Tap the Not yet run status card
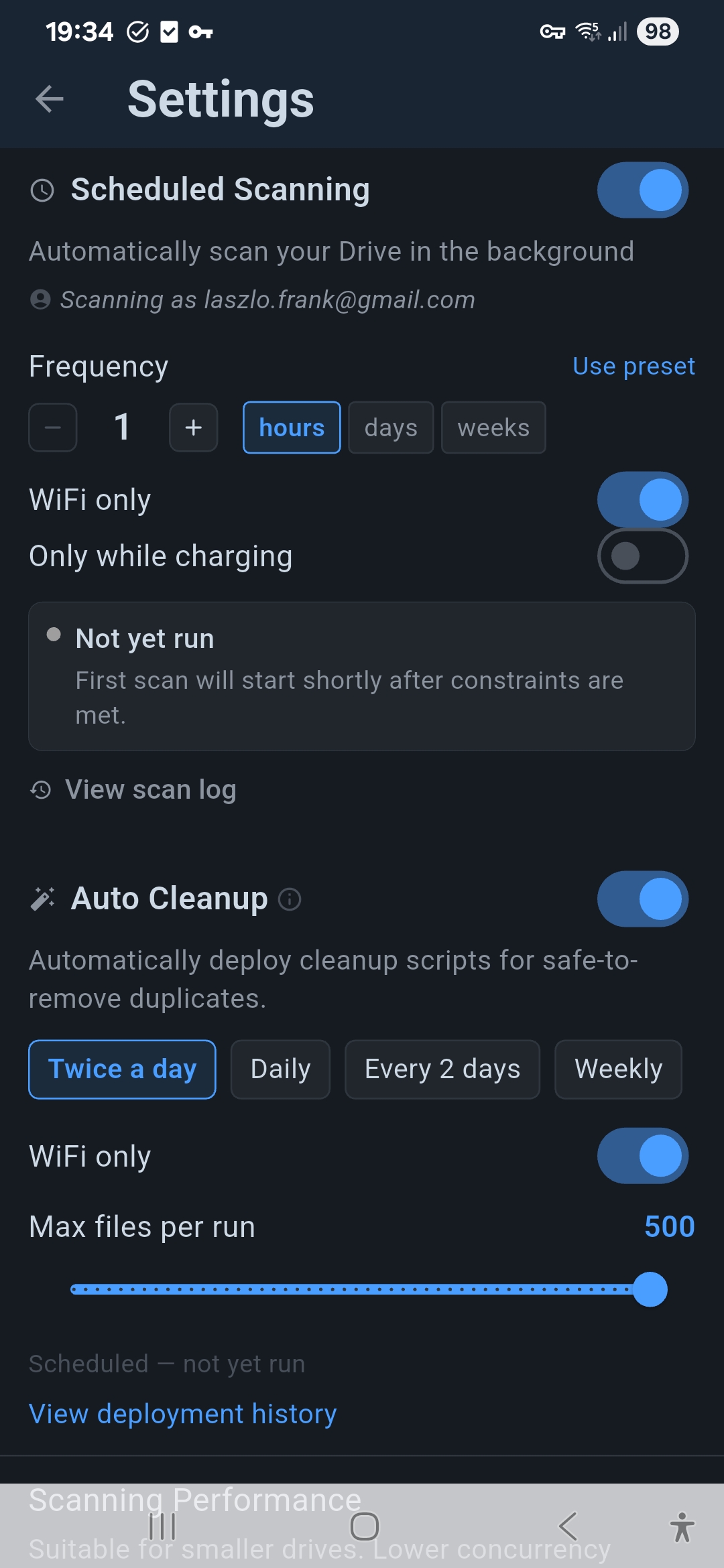Viewport: 724px width, 1568px height. pyautogui.click(x=362, y=675)
